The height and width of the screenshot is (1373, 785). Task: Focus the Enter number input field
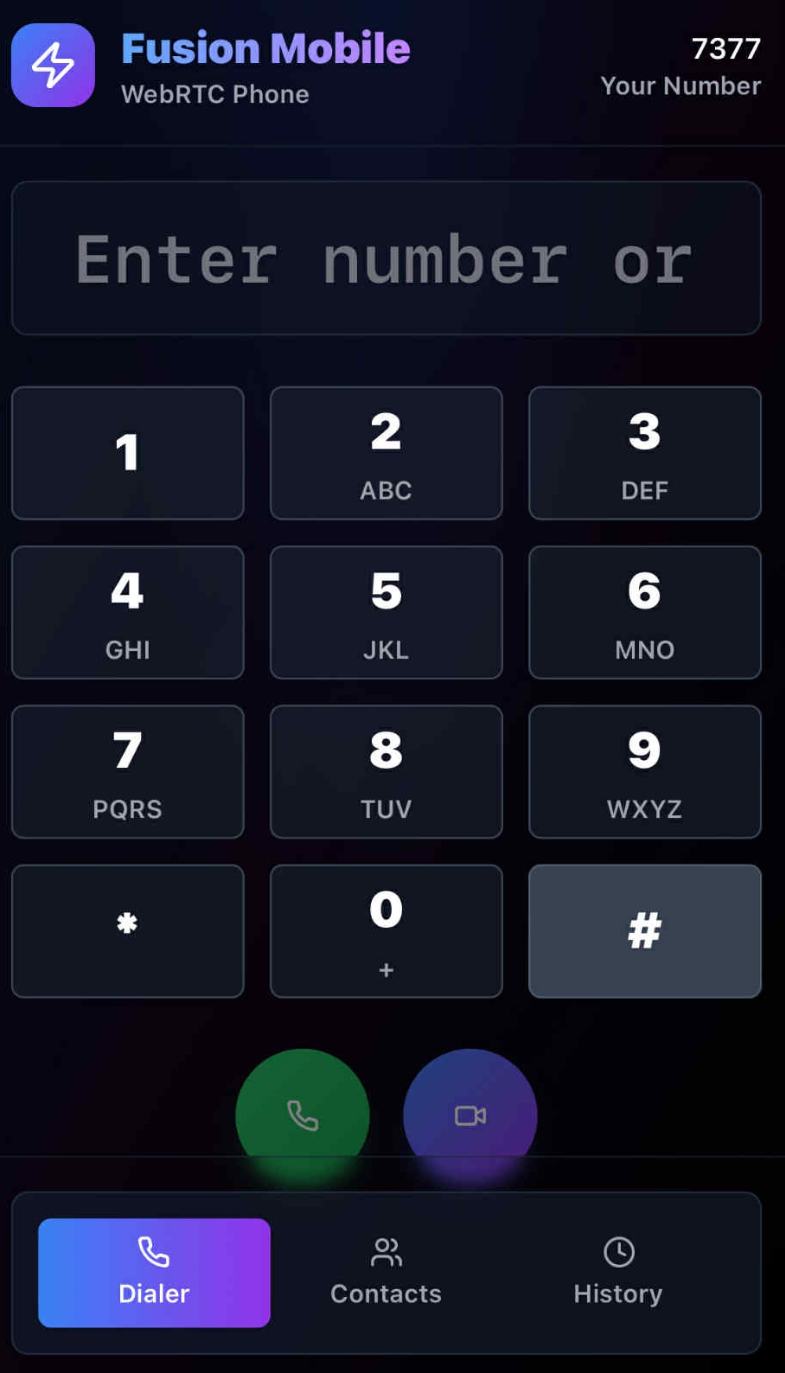coord(386,258)
